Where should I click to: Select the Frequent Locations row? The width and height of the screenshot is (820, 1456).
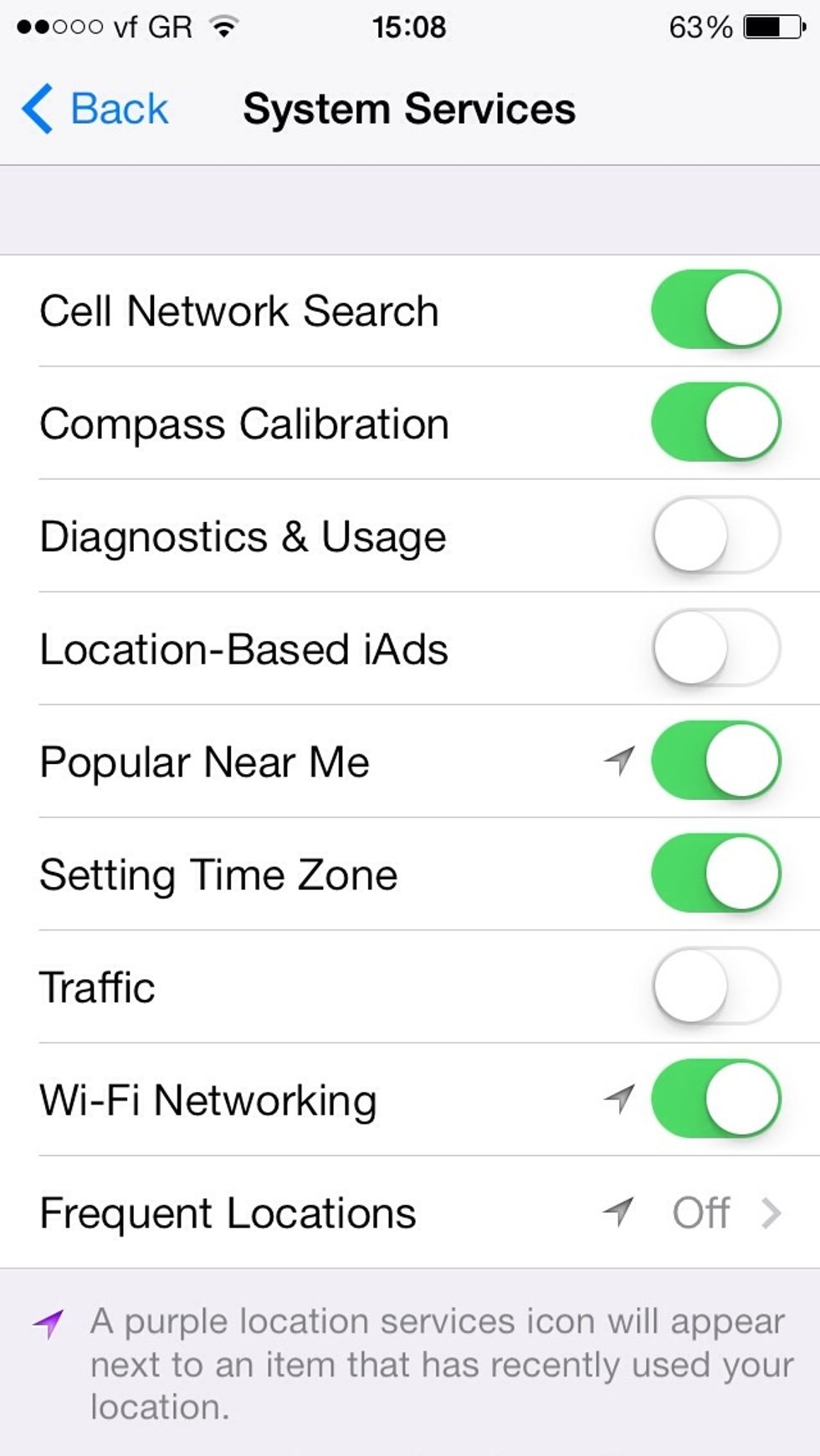coord(335,1211)
